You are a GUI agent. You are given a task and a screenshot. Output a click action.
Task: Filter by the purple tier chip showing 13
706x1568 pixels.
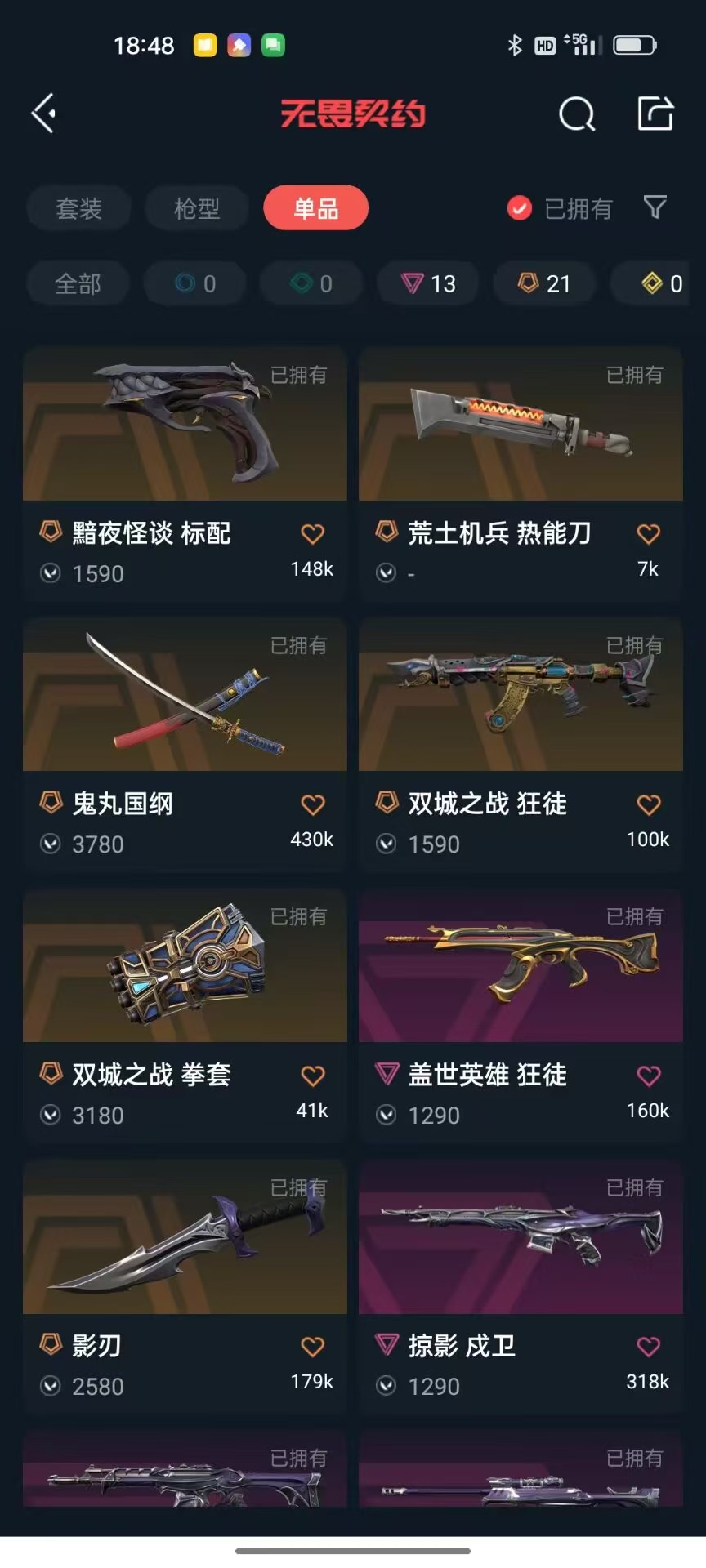(x=428, y=283)
